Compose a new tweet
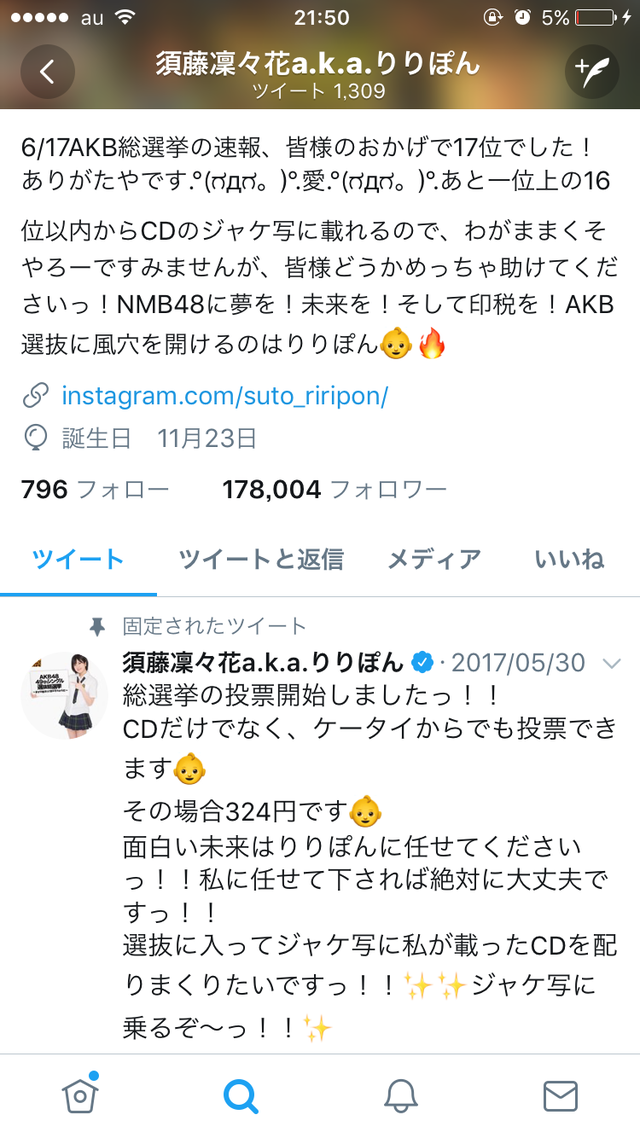Screen dimensions: 640x1138 (x=592, y=72)
